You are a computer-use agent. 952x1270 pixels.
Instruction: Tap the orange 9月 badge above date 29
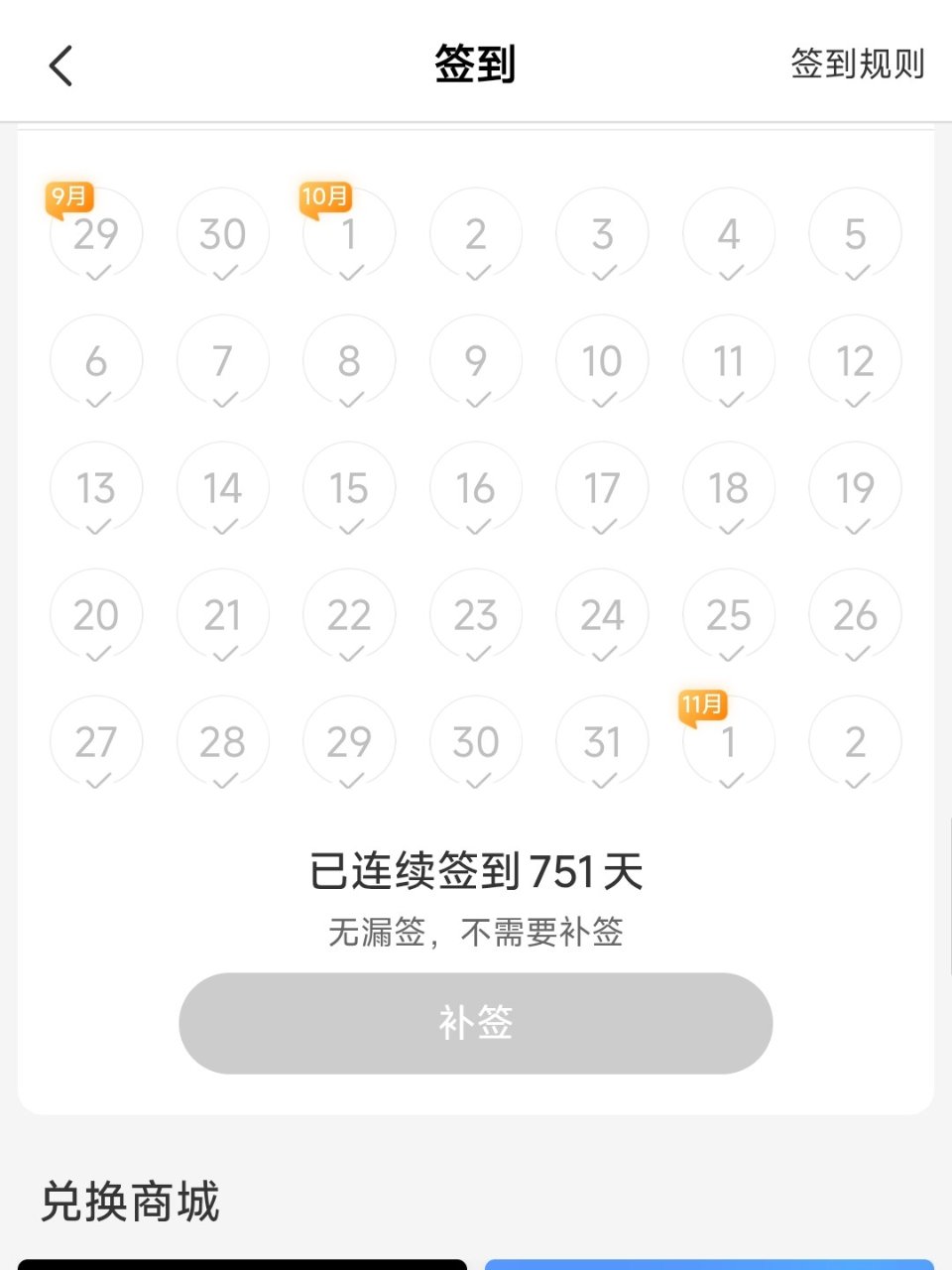(x=68, y=196)
